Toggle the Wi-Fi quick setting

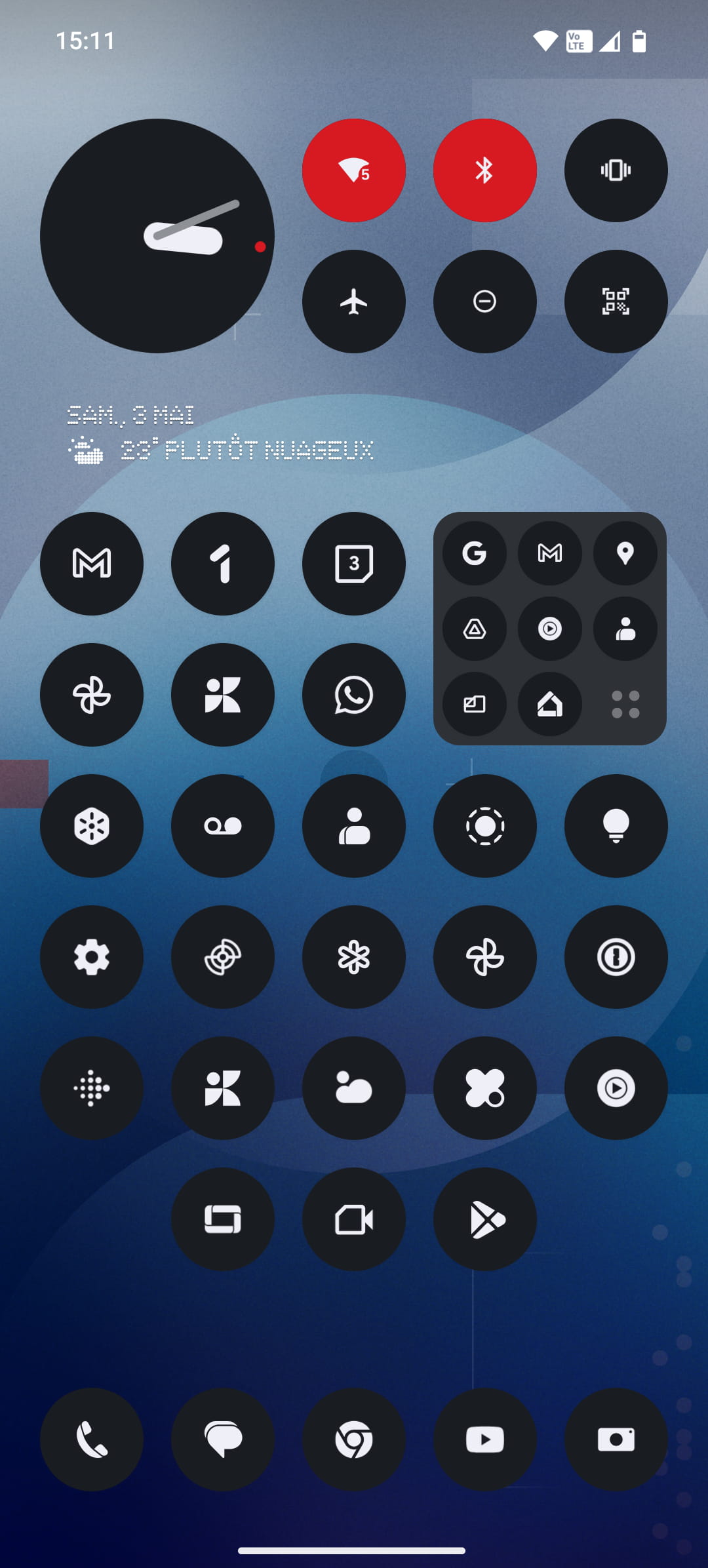point(353,170)
